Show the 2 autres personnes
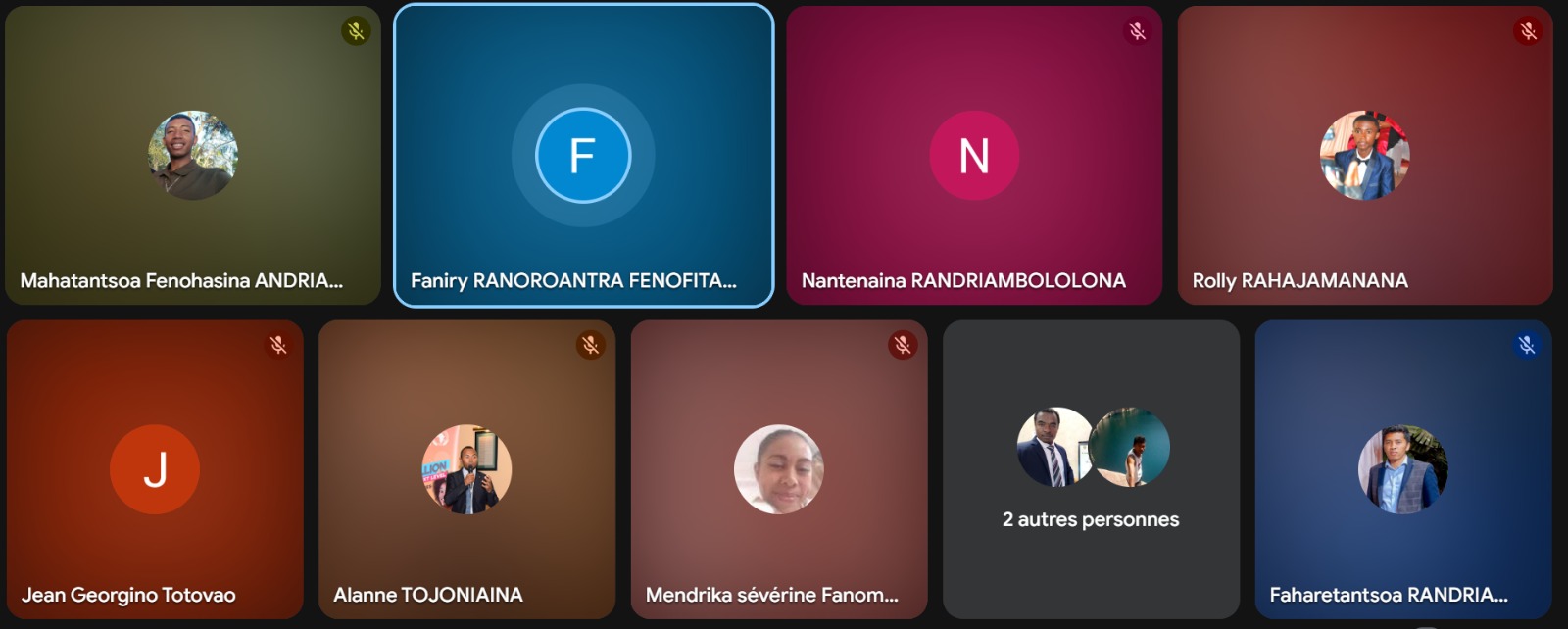This screenshot has width=1568, height=629. (x=1091, y=470)
